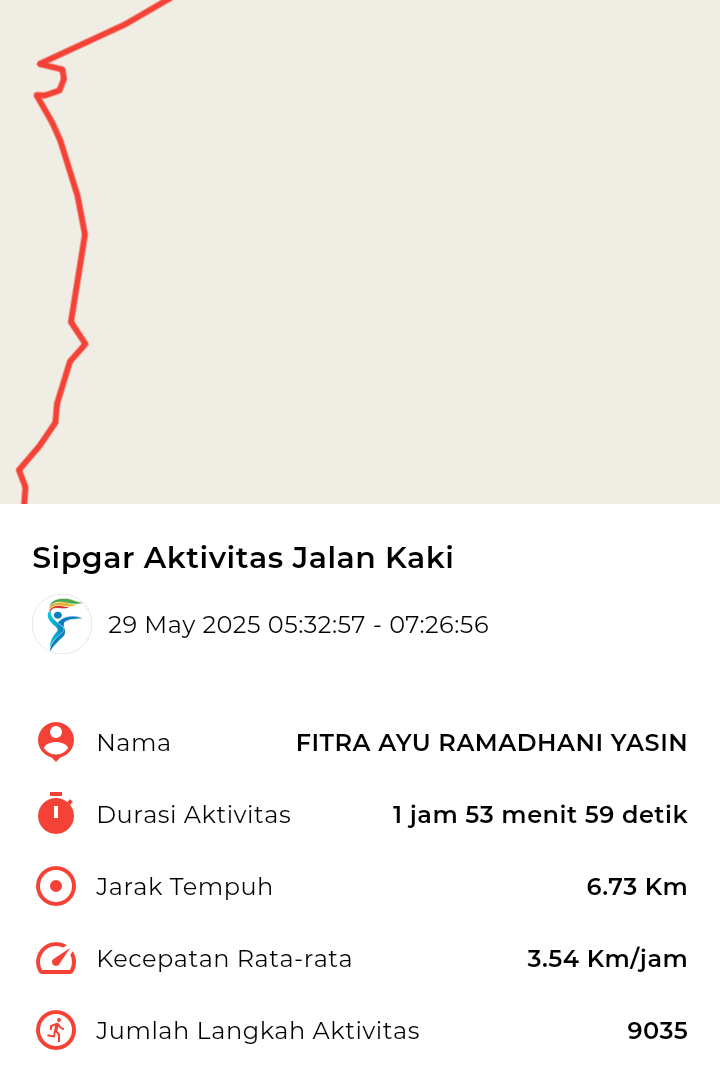The image size is (720, 1072).
Task: Click the Durasi Aktivitas label
Action: pyautogui.click(x=192, y=814)
